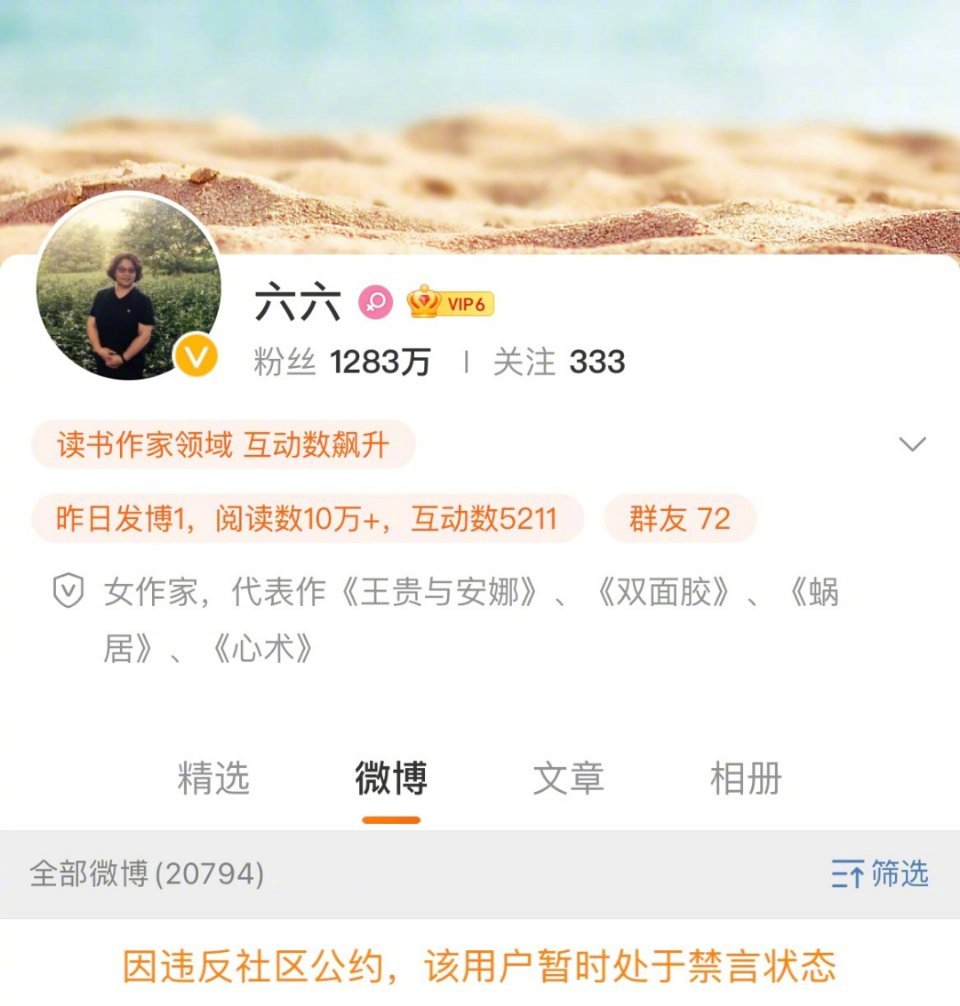Screen dimensions: 960x1006
Task: Select the 精选 tab
Action: [x=213, y=778]
